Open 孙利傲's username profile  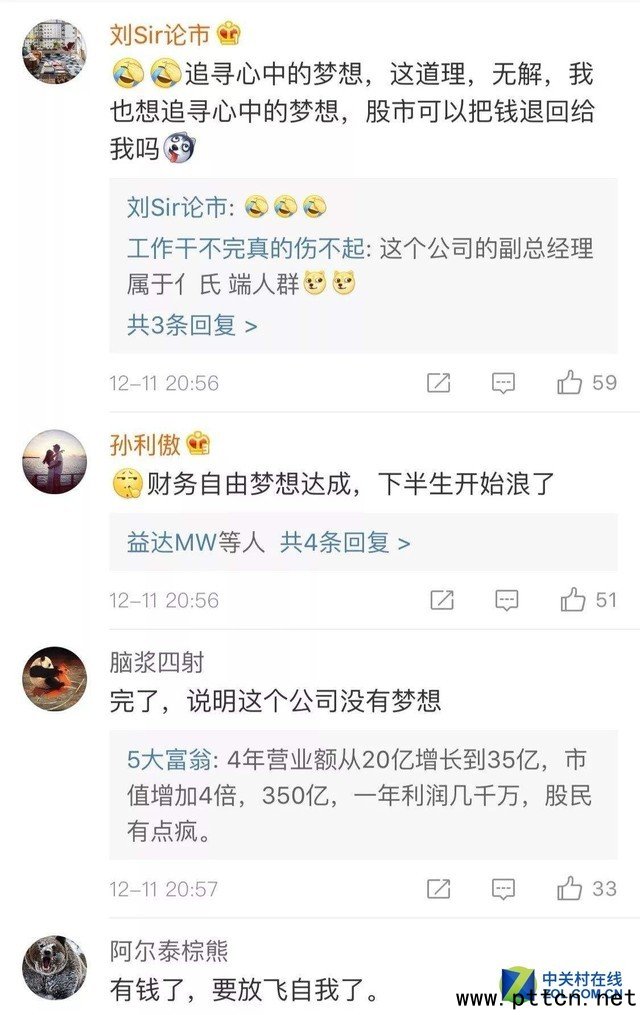[x=147, y=444]
